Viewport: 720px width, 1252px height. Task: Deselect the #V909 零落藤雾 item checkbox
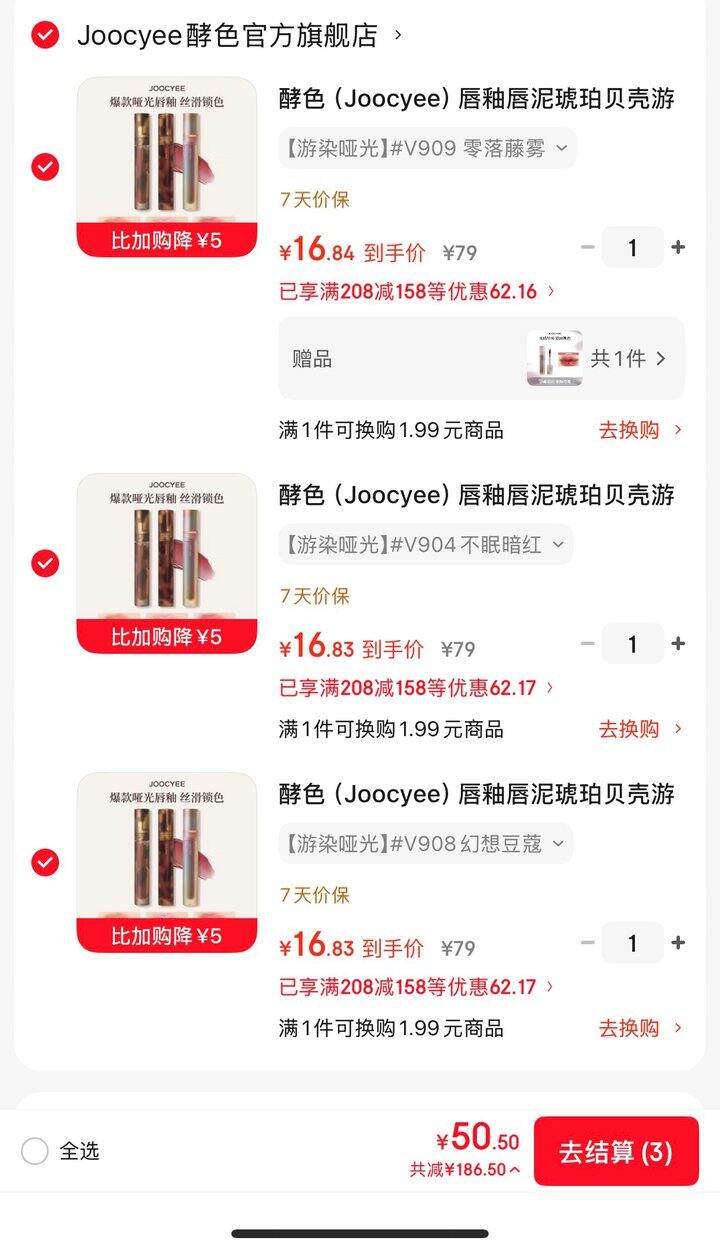tap(45, 166)
